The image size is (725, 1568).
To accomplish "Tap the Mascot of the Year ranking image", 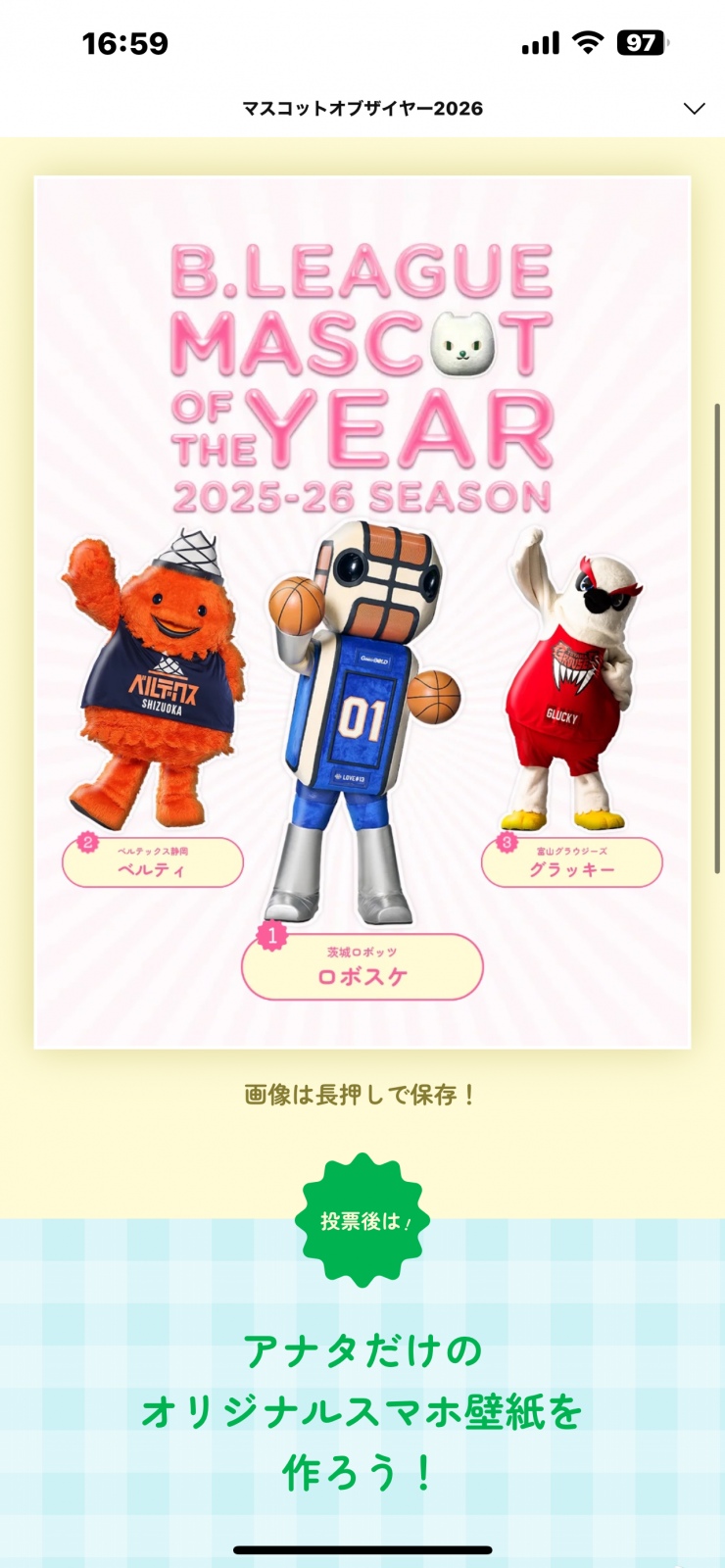I will coord(362,612).
